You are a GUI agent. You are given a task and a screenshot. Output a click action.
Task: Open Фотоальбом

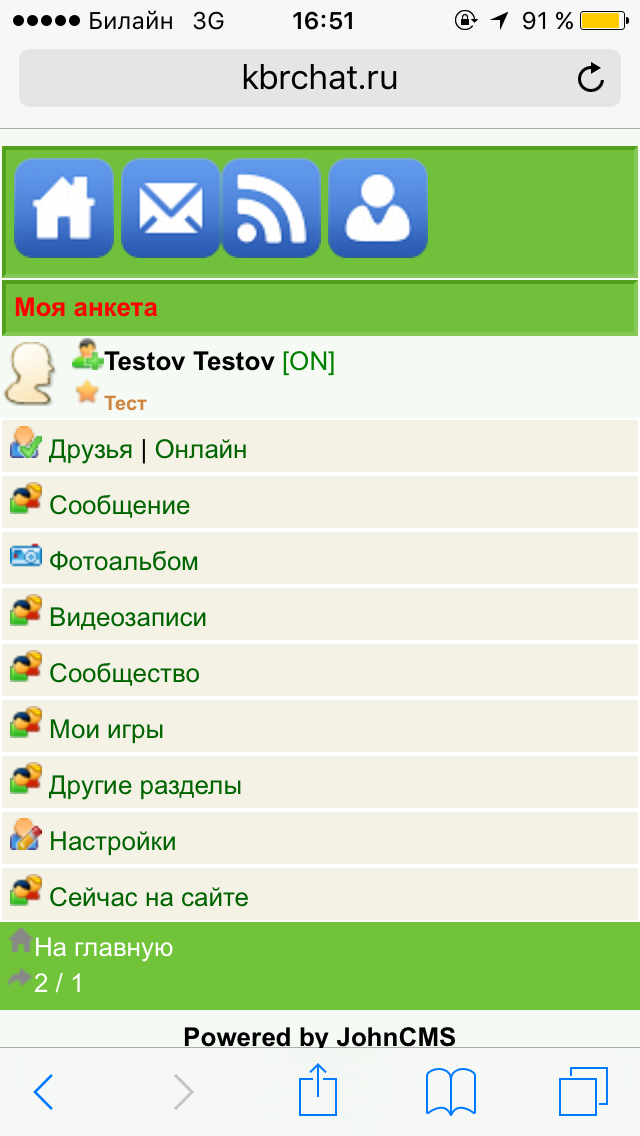(x=123, y=562)
